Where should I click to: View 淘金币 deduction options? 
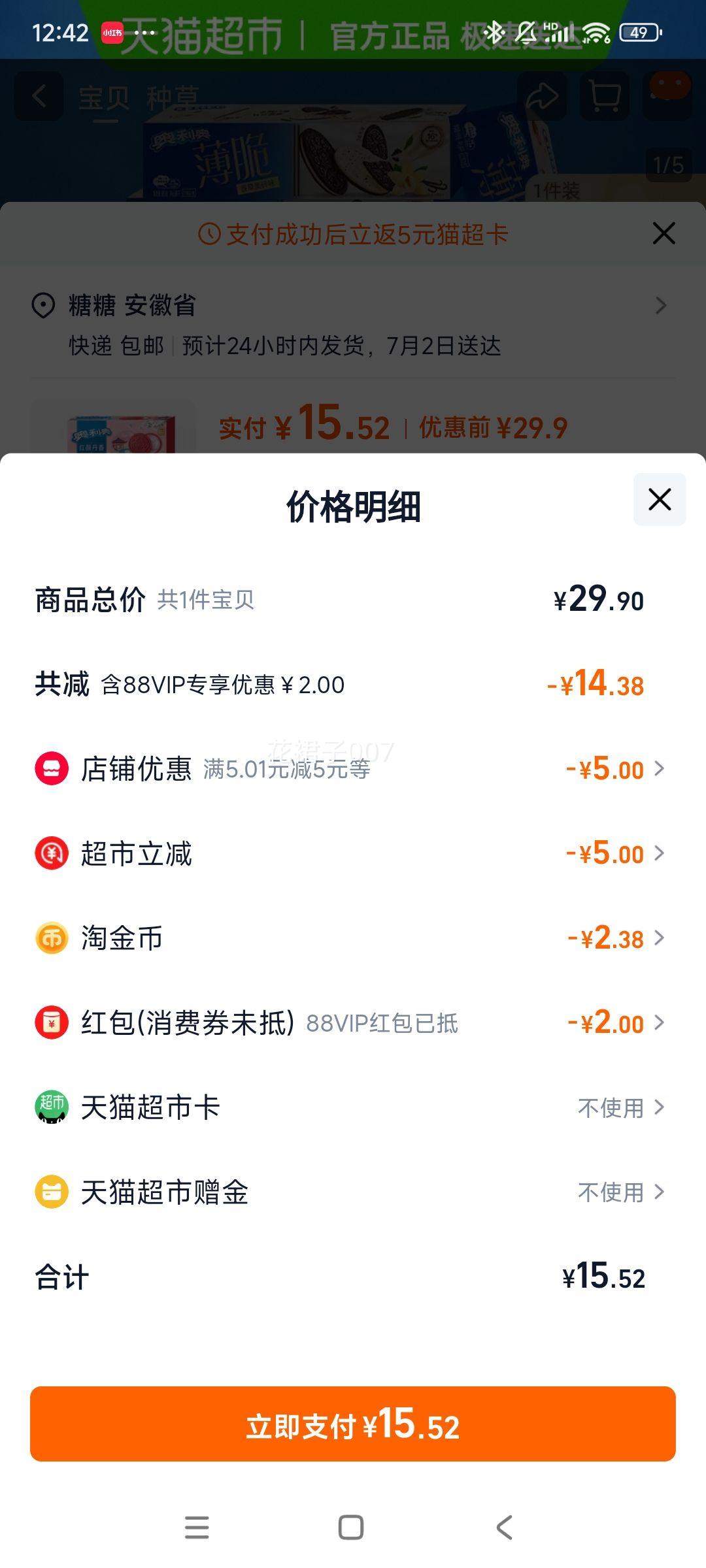point(353,938)
